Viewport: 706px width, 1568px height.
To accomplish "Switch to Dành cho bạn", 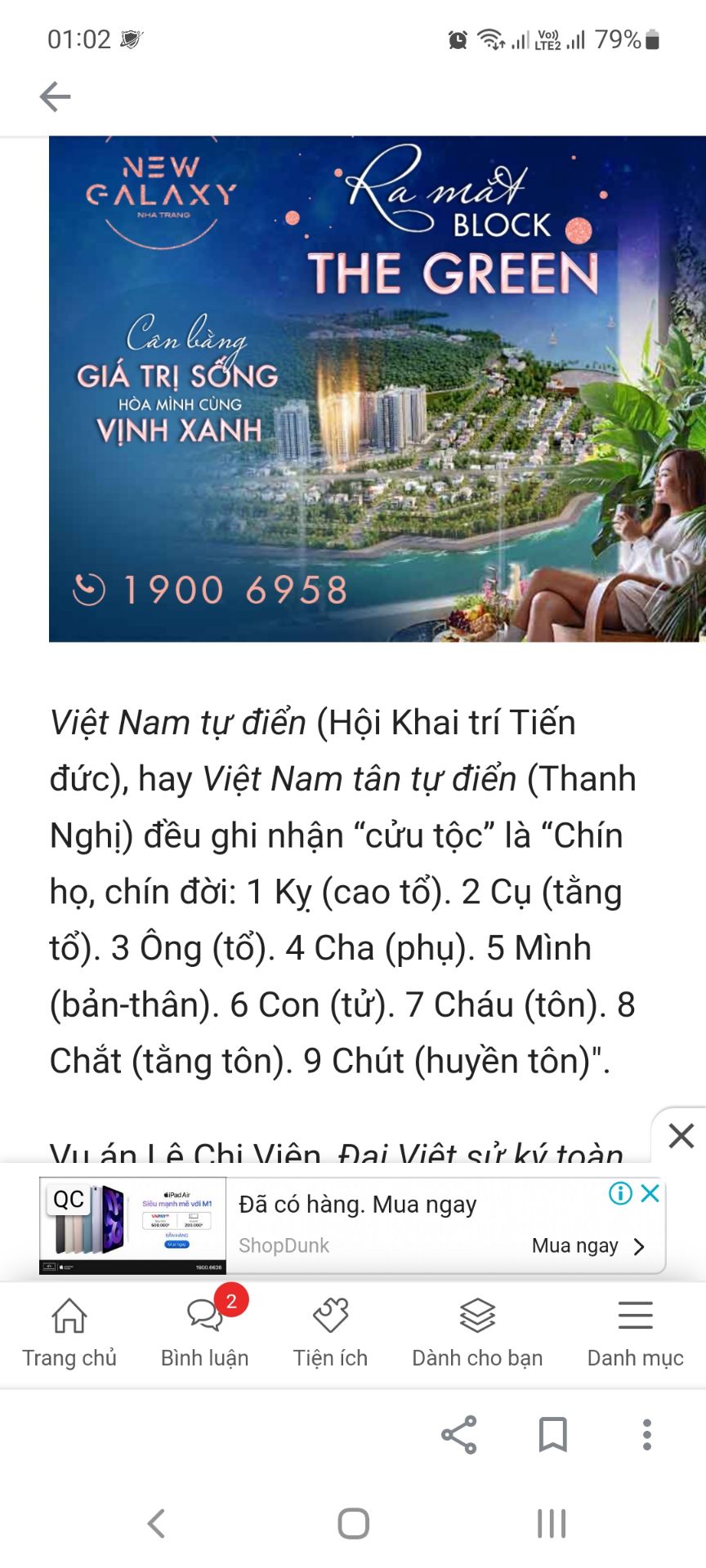I will pyautogui.click(x=477, y=1333).
